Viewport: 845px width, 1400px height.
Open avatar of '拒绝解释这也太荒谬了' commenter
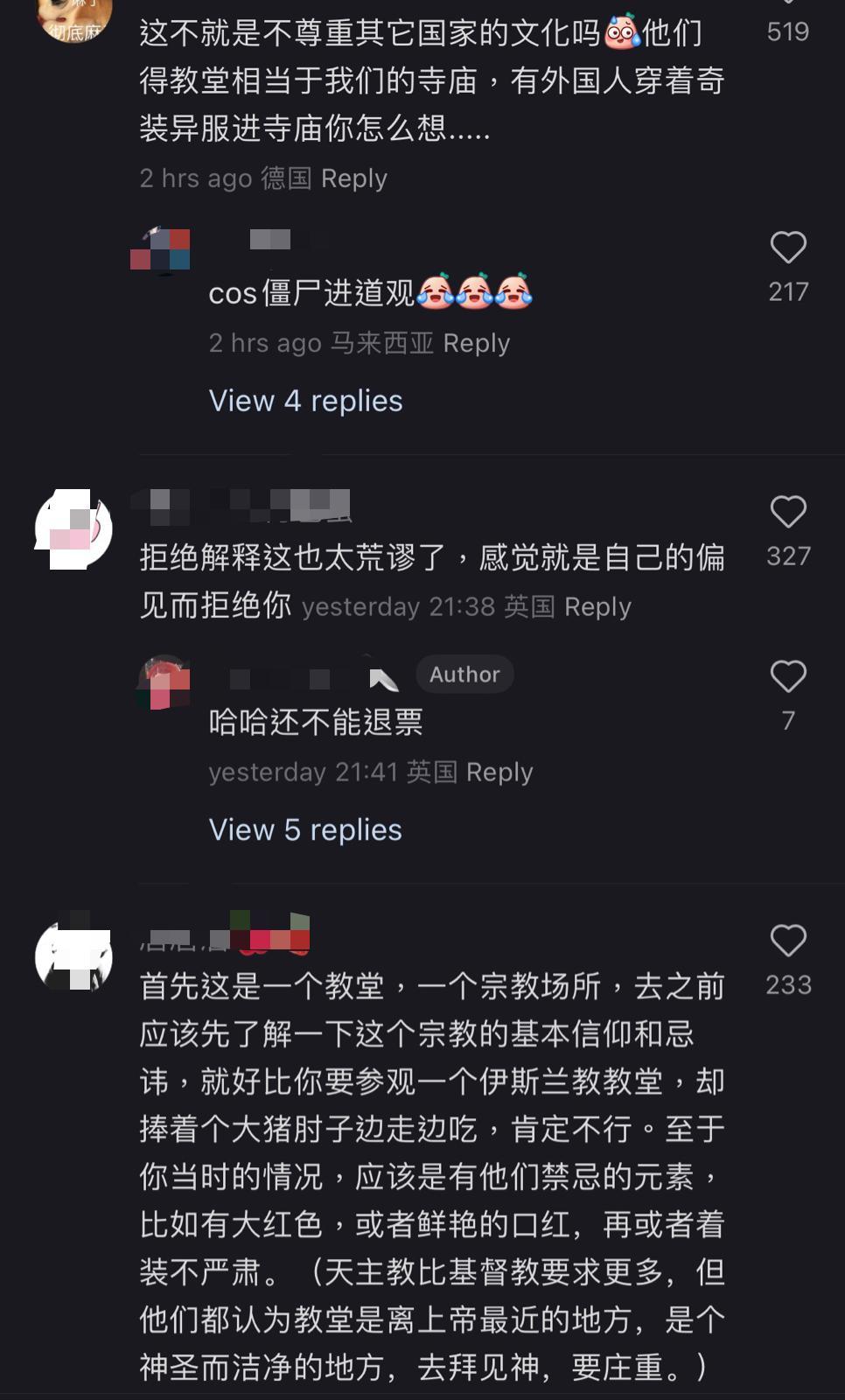(x=73, y=528)
